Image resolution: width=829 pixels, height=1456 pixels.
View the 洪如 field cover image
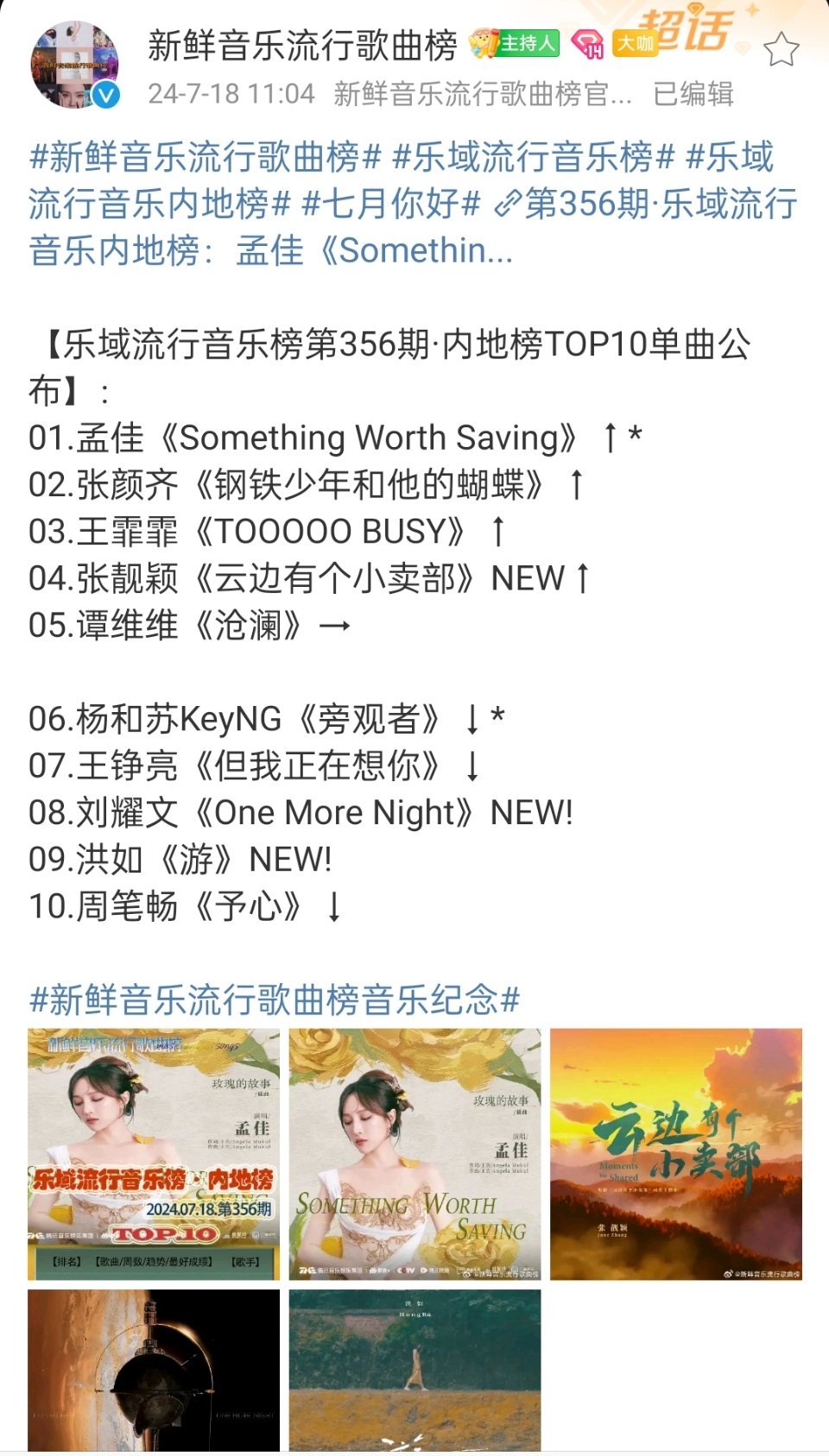click(x=414, y=1370)
